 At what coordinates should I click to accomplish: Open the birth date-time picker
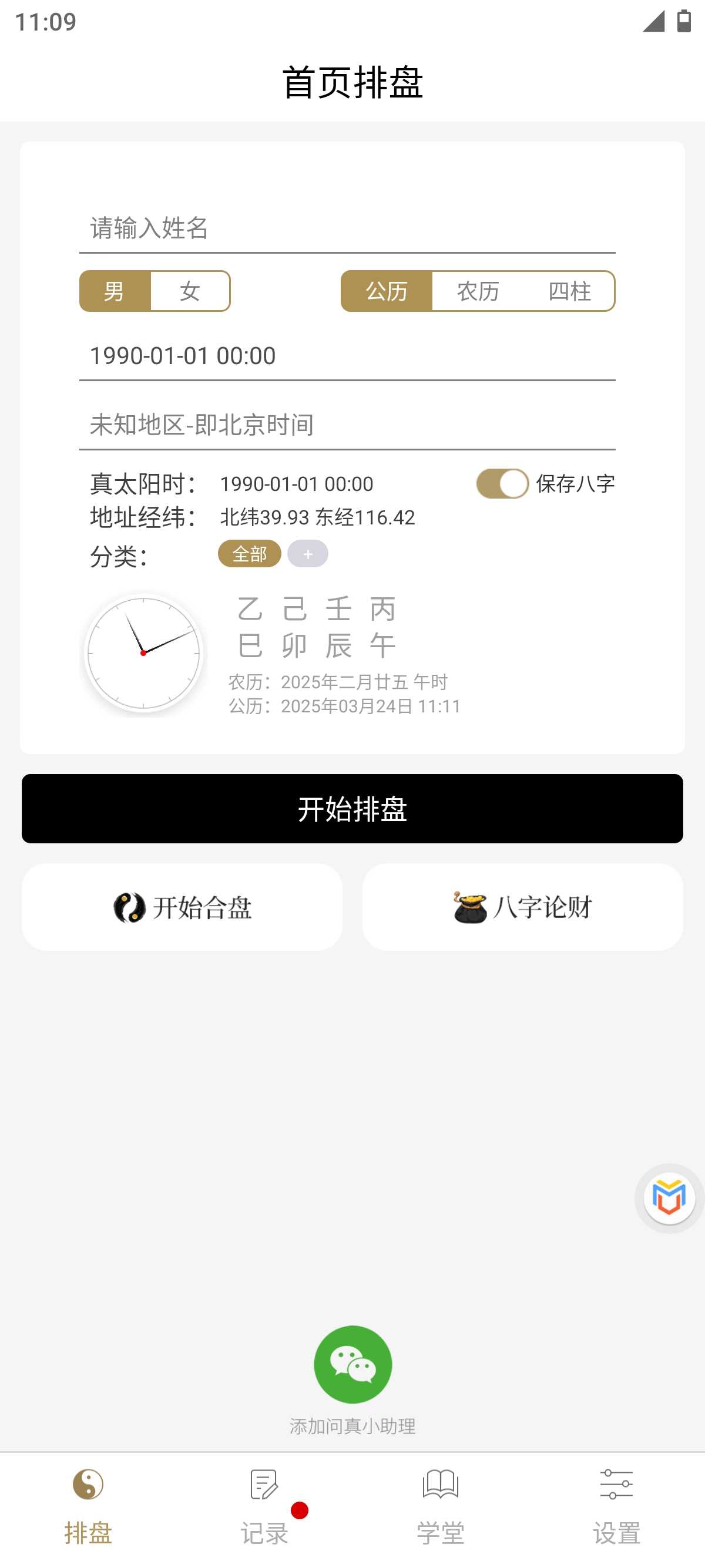tap(347, 356)
